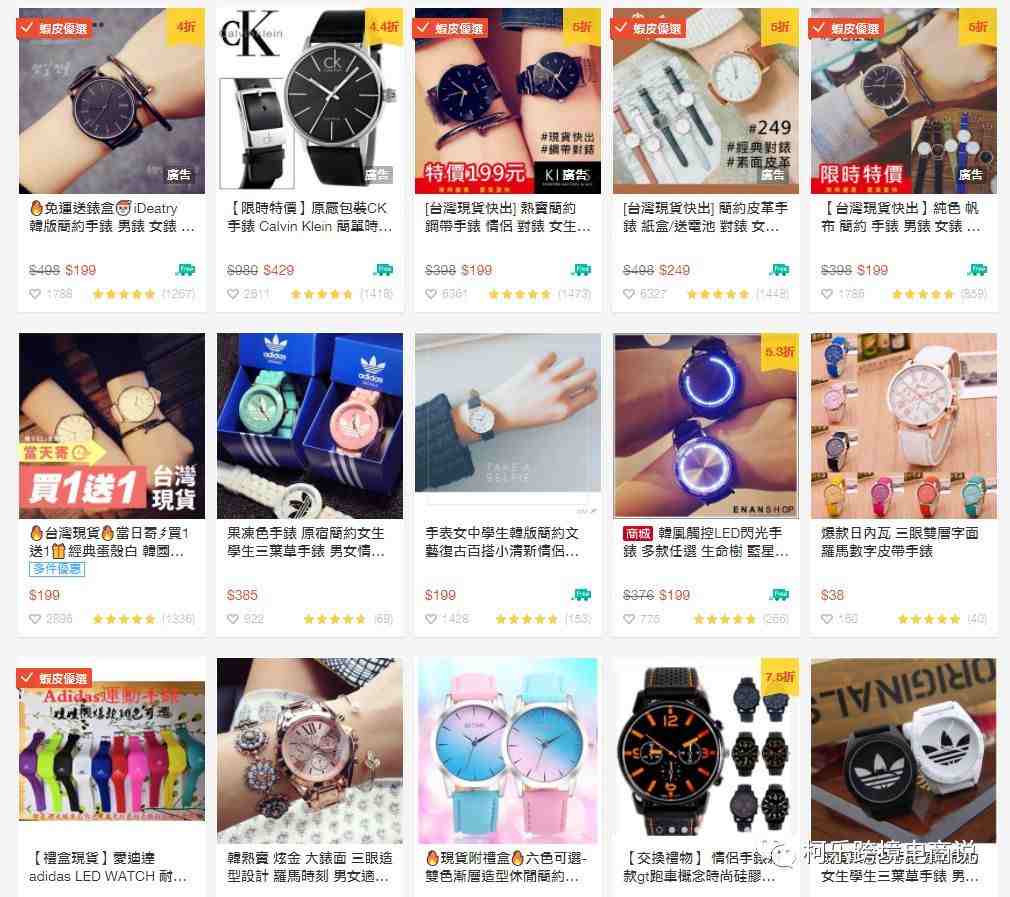Favorite the 爆款日內瓦 $38 watch
The image size is (1010, 897).
[827, 619]
